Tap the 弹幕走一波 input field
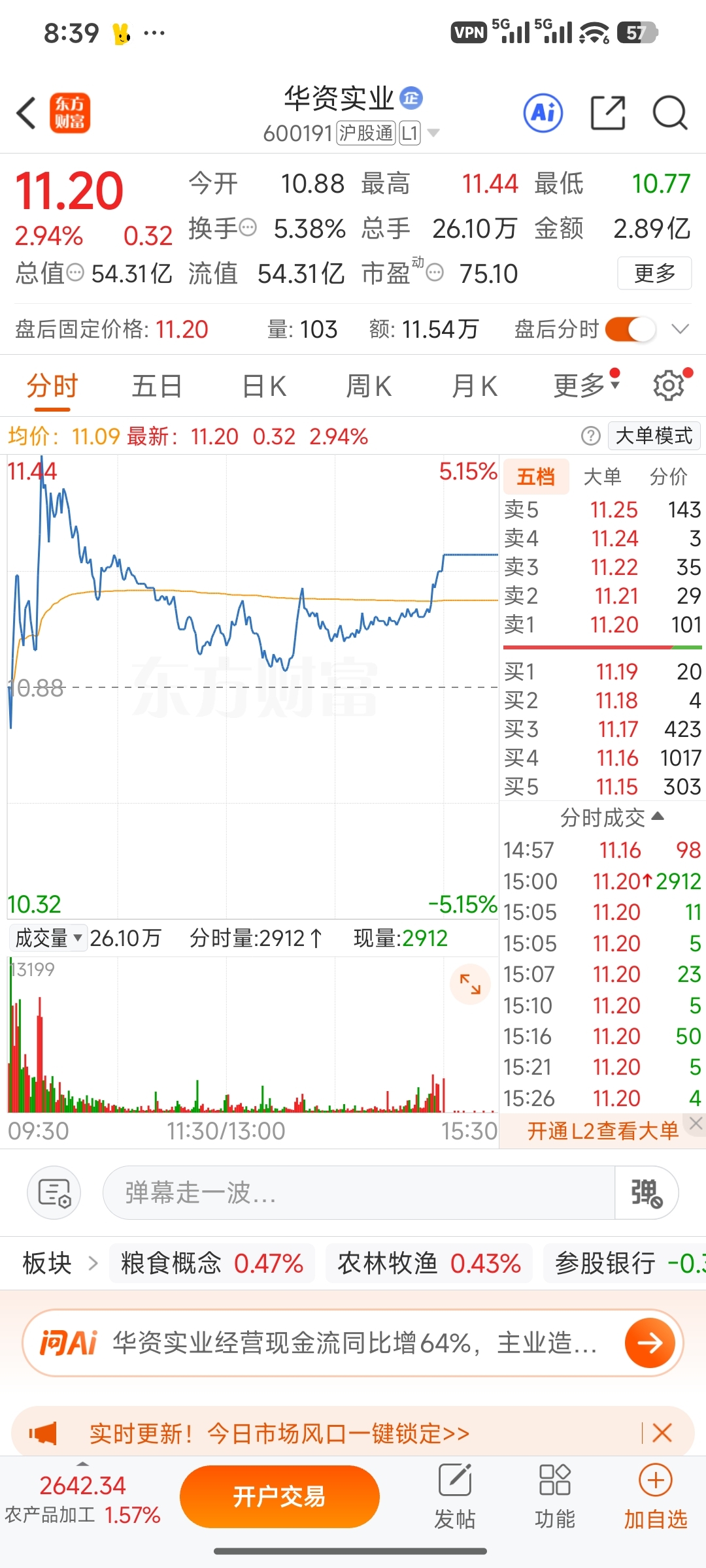This screenshot has height=1568, width=706. pyautogui.click(x=358, y=1192)
